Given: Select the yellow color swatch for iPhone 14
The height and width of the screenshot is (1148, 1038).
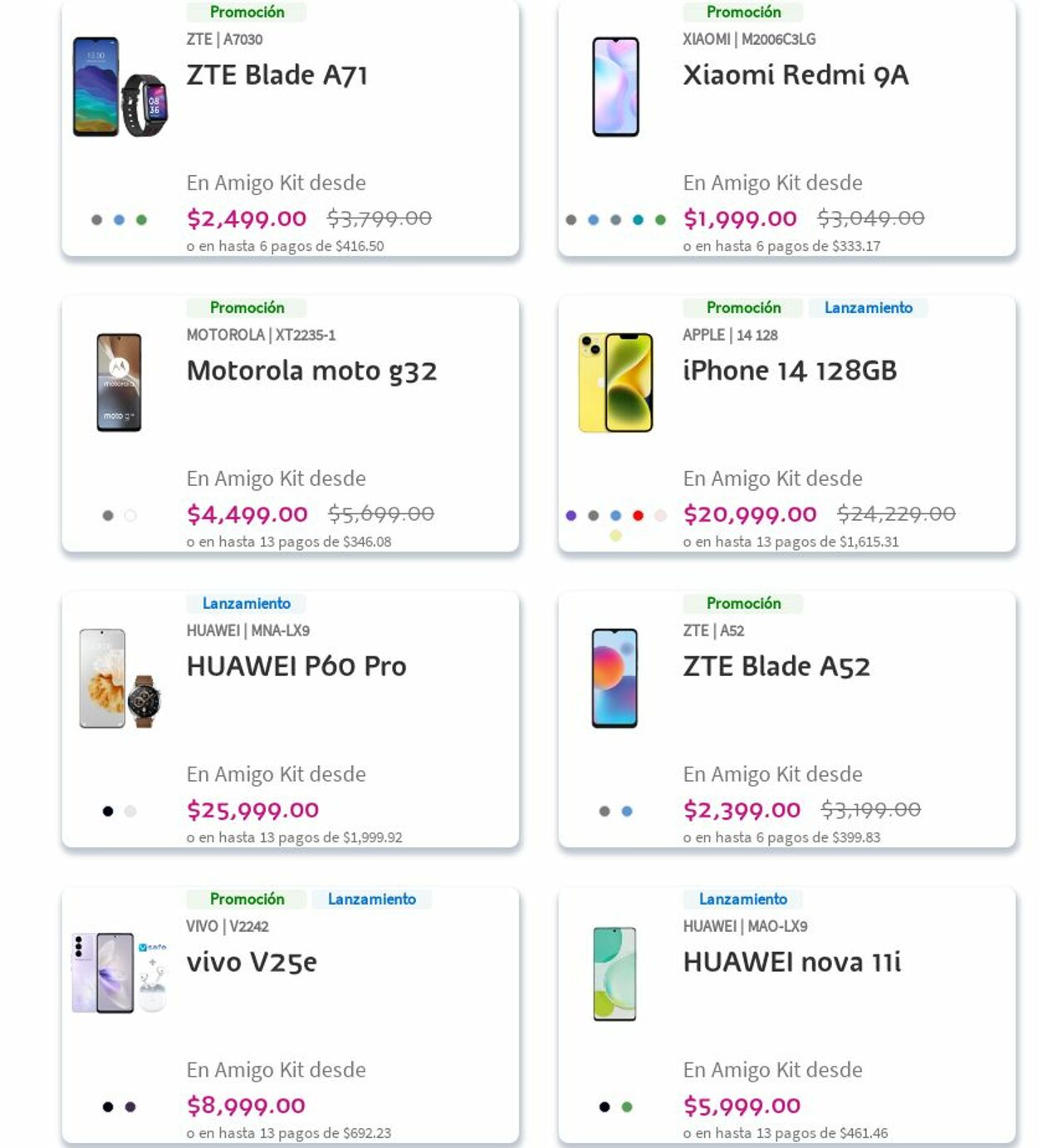Looking at the screenshot, I should [x=614, y=536].
